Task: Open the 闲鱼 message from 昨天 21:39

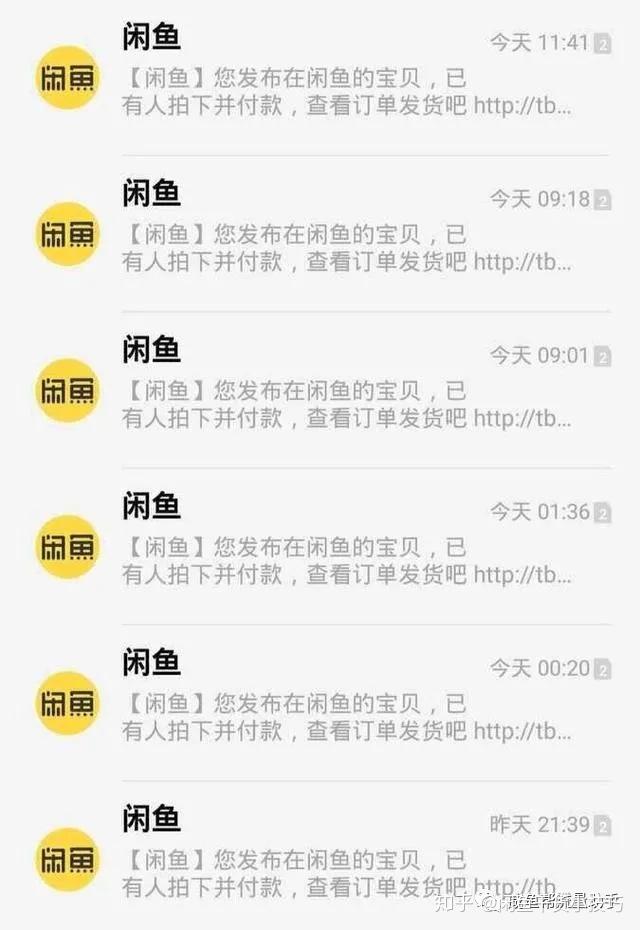Action: 320,856
